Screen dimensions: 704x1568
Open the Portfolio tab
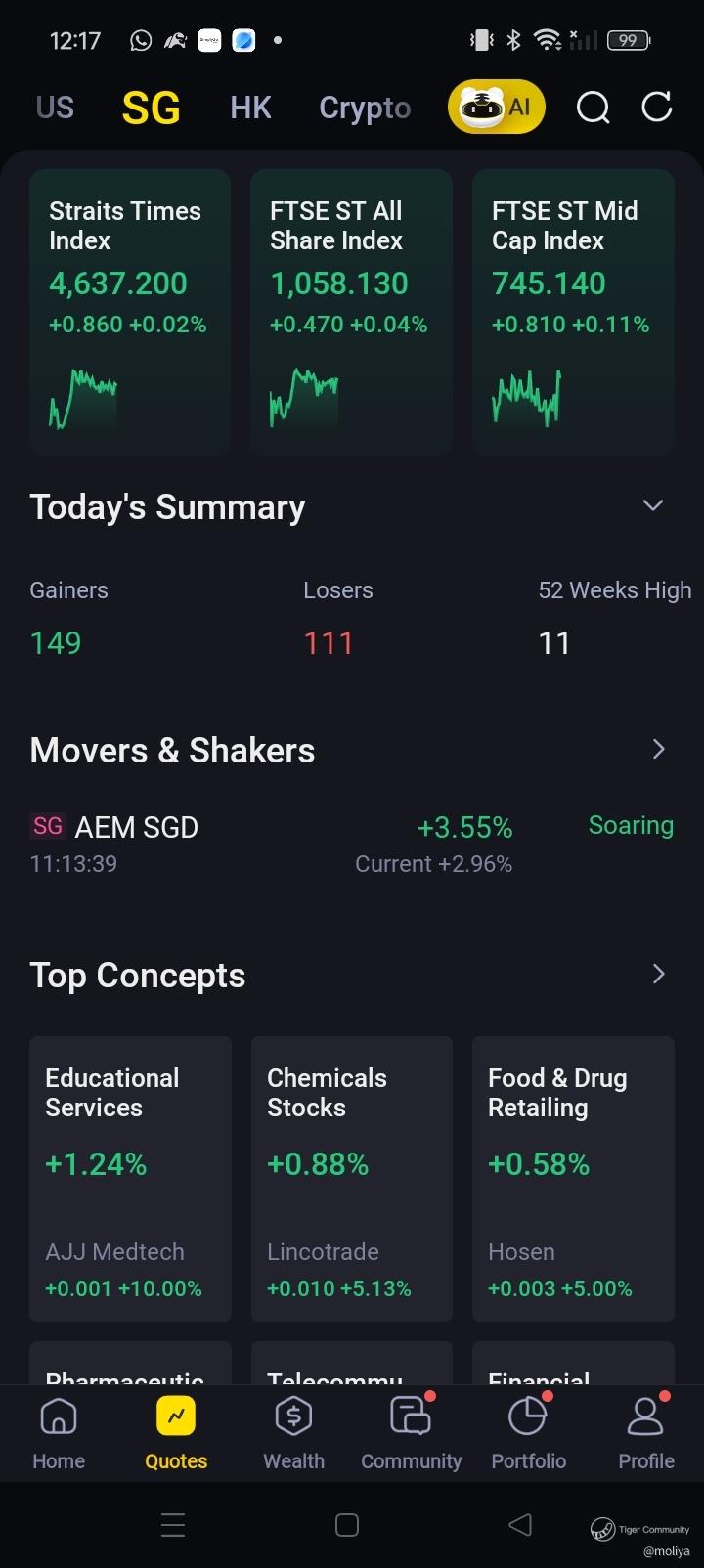point(528,1433)
